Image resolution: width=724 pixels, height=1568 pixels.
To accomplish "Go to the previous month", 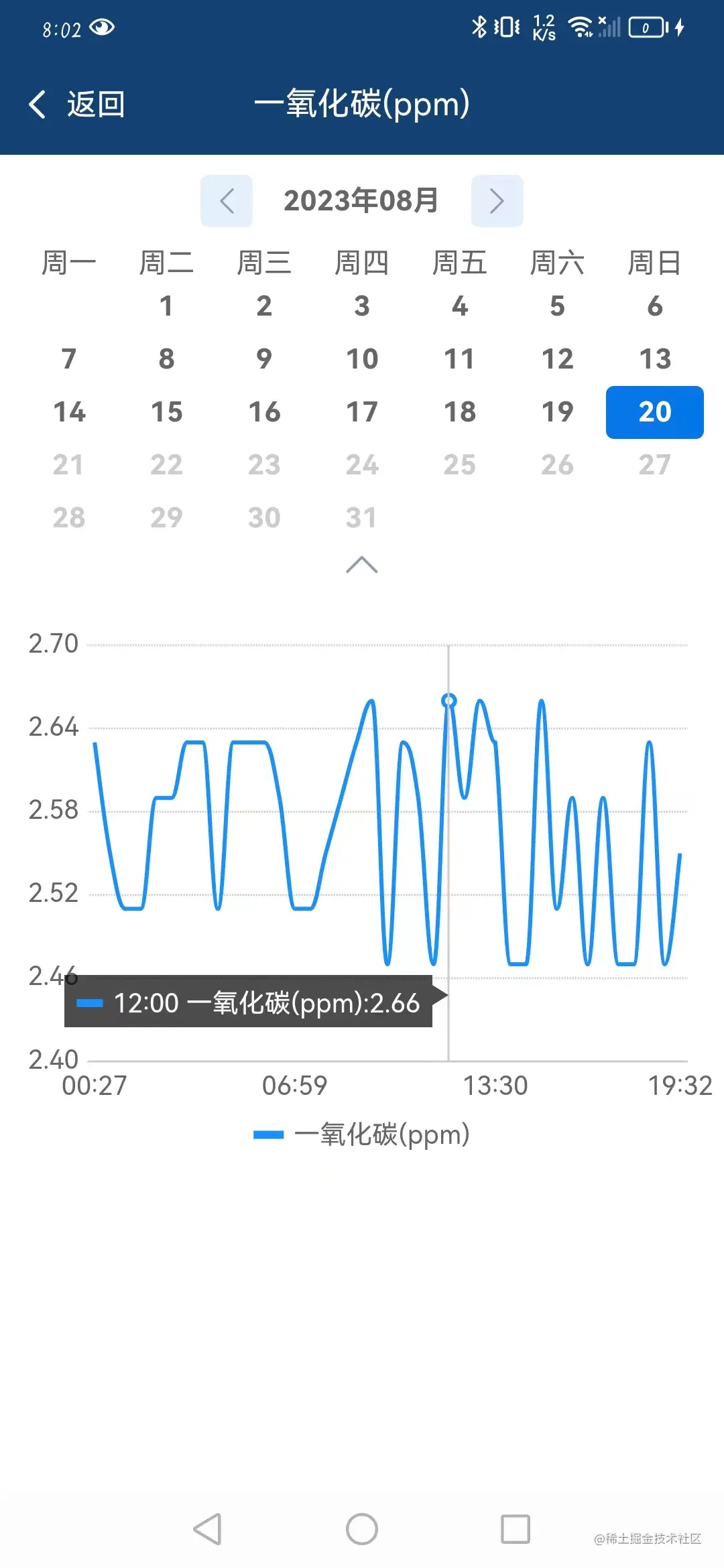I will click(x=227, y=201).
